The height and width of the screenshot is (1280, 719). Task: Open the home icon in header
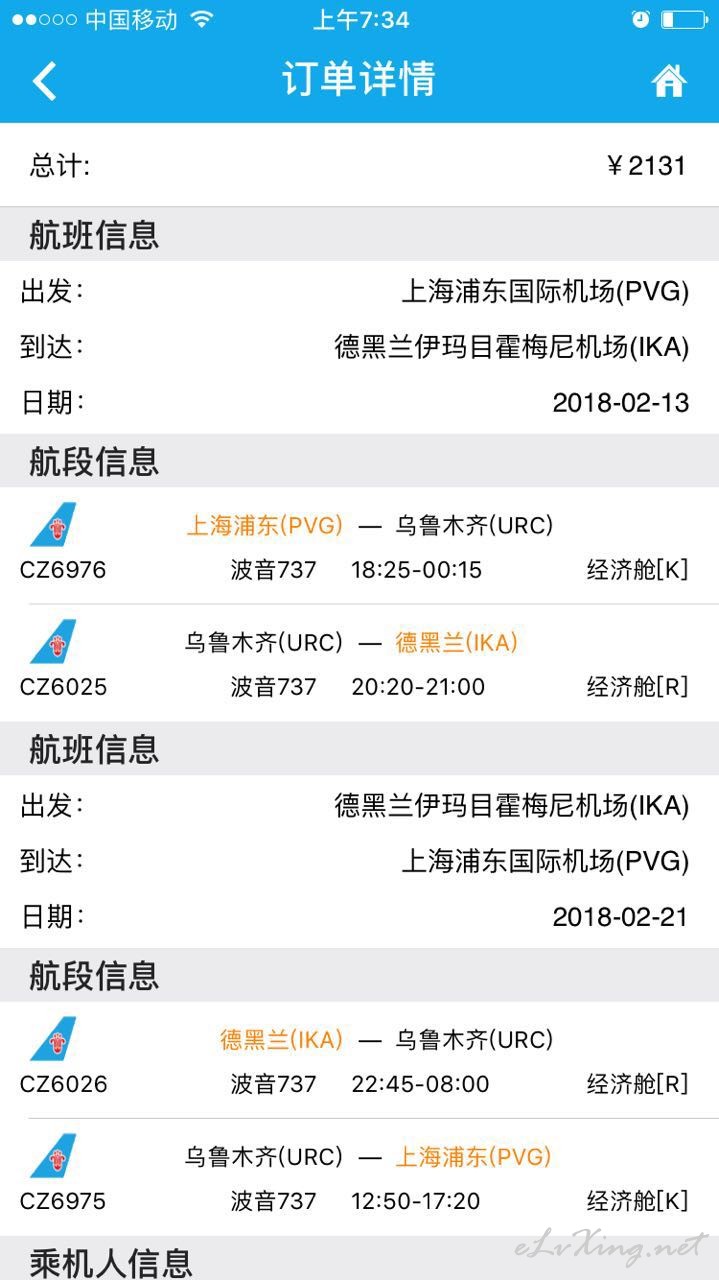[x=669, y=80]
